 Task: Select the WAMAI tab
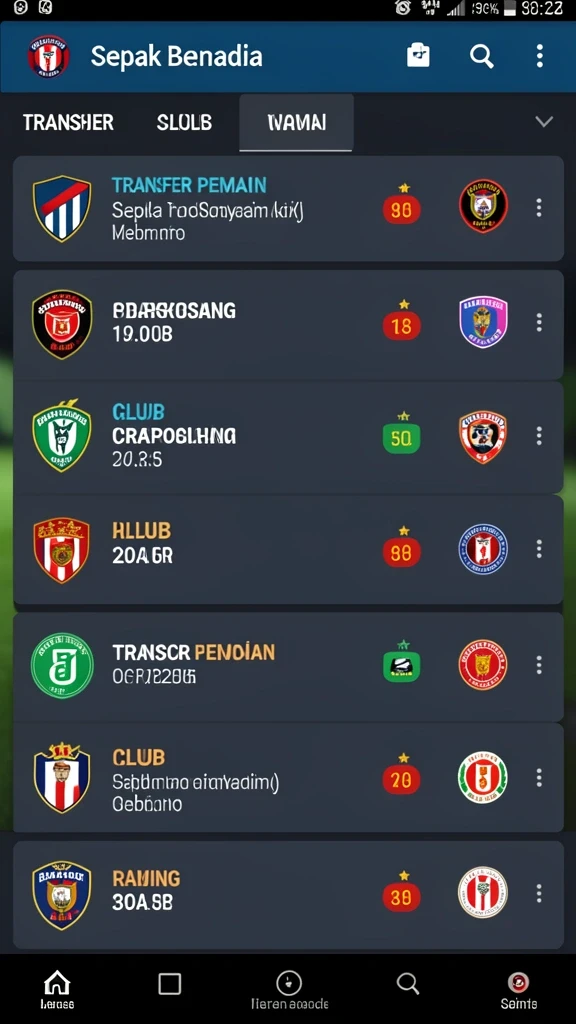(296, 123)
